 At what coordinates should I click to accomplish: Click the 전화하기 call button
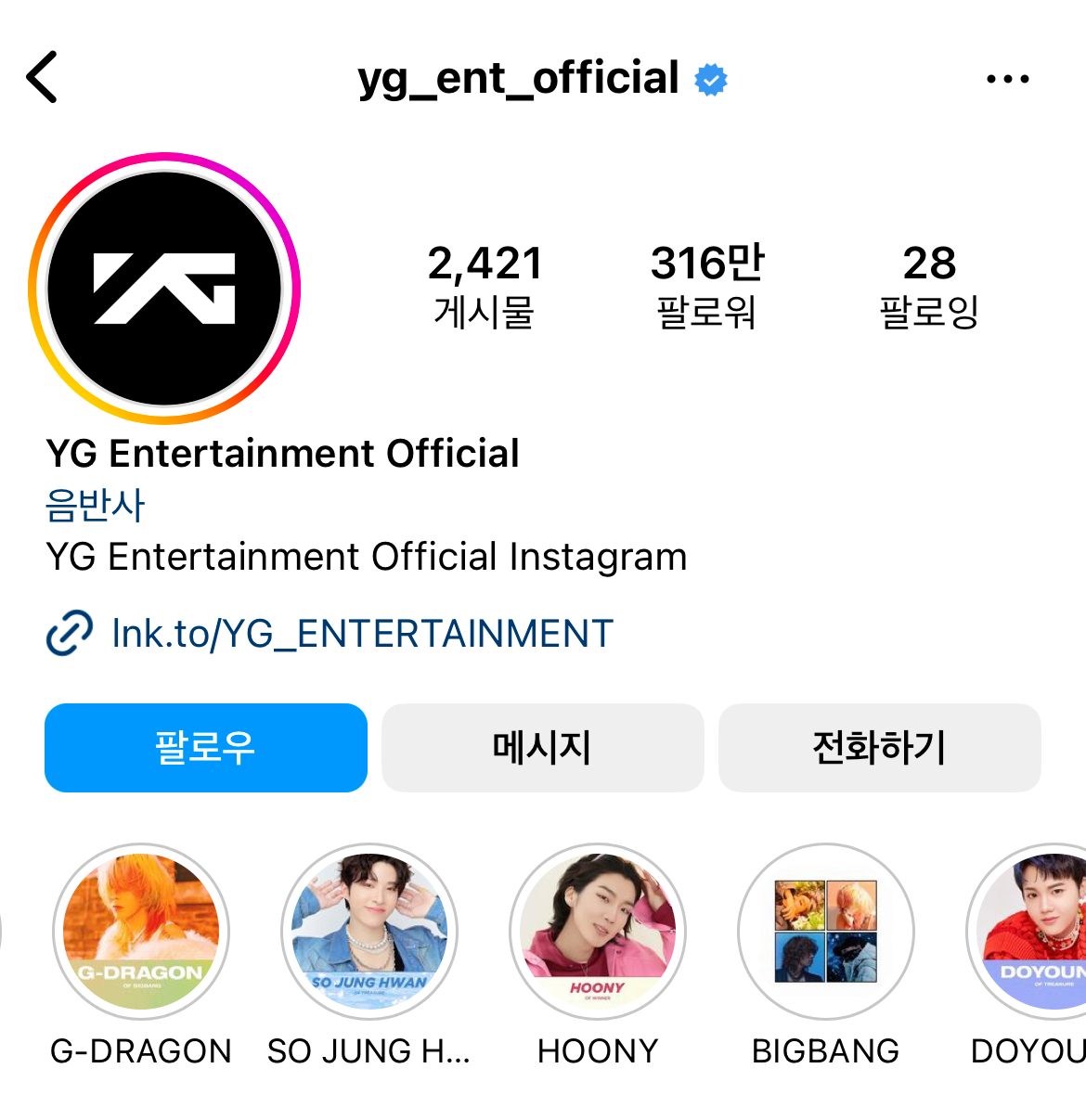click(879, 747)
